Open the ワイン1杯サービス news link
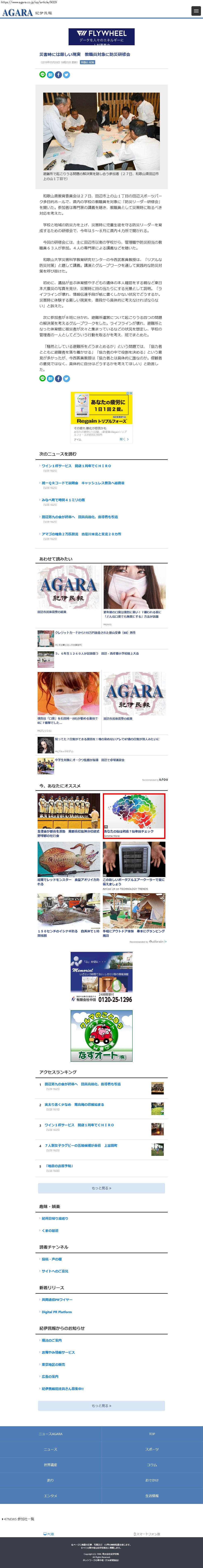Viewport: 203px width, 1568px height. point(76,466)
